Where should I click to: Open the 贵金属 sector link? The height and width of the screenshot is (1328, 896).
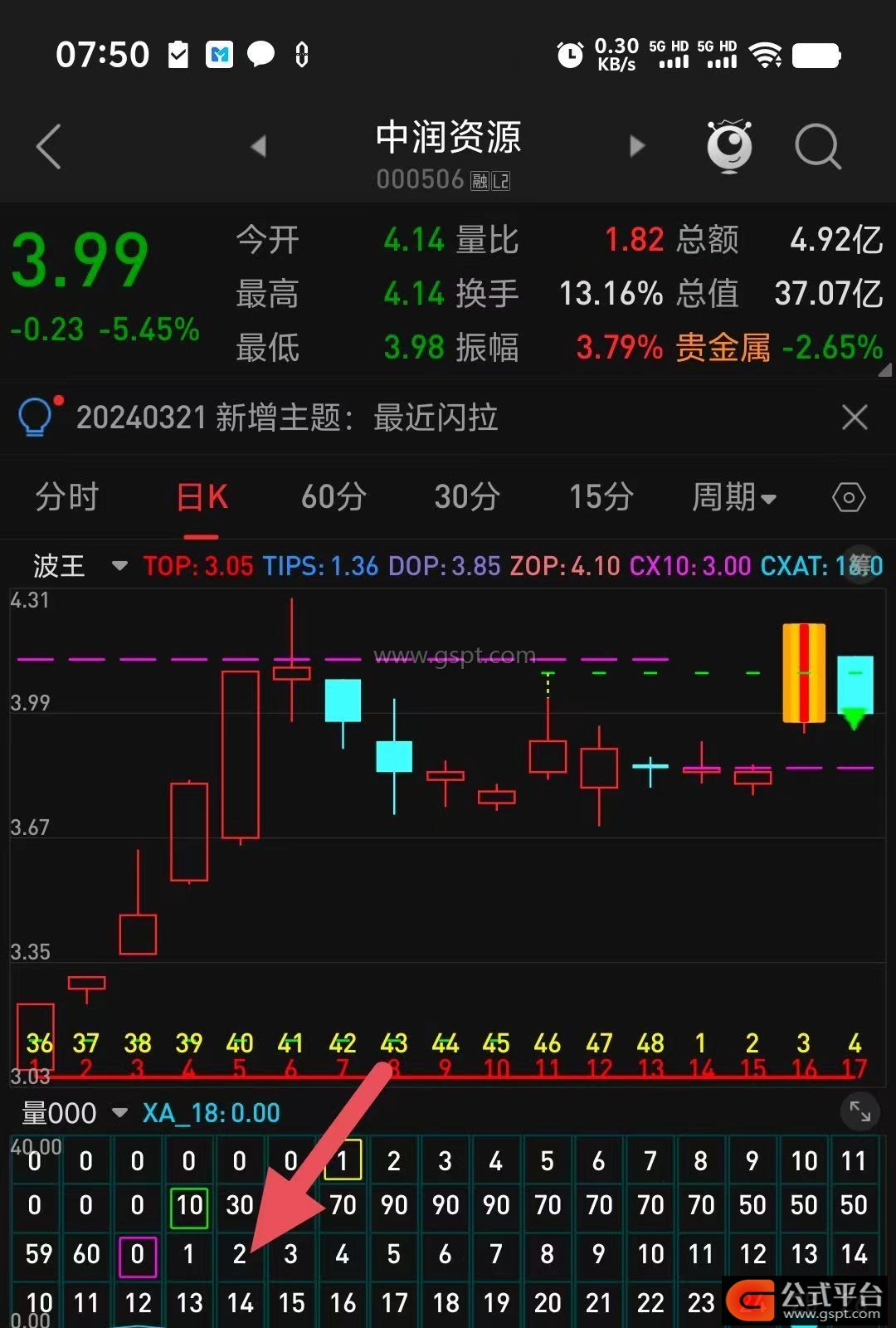(x=722, y=348)
